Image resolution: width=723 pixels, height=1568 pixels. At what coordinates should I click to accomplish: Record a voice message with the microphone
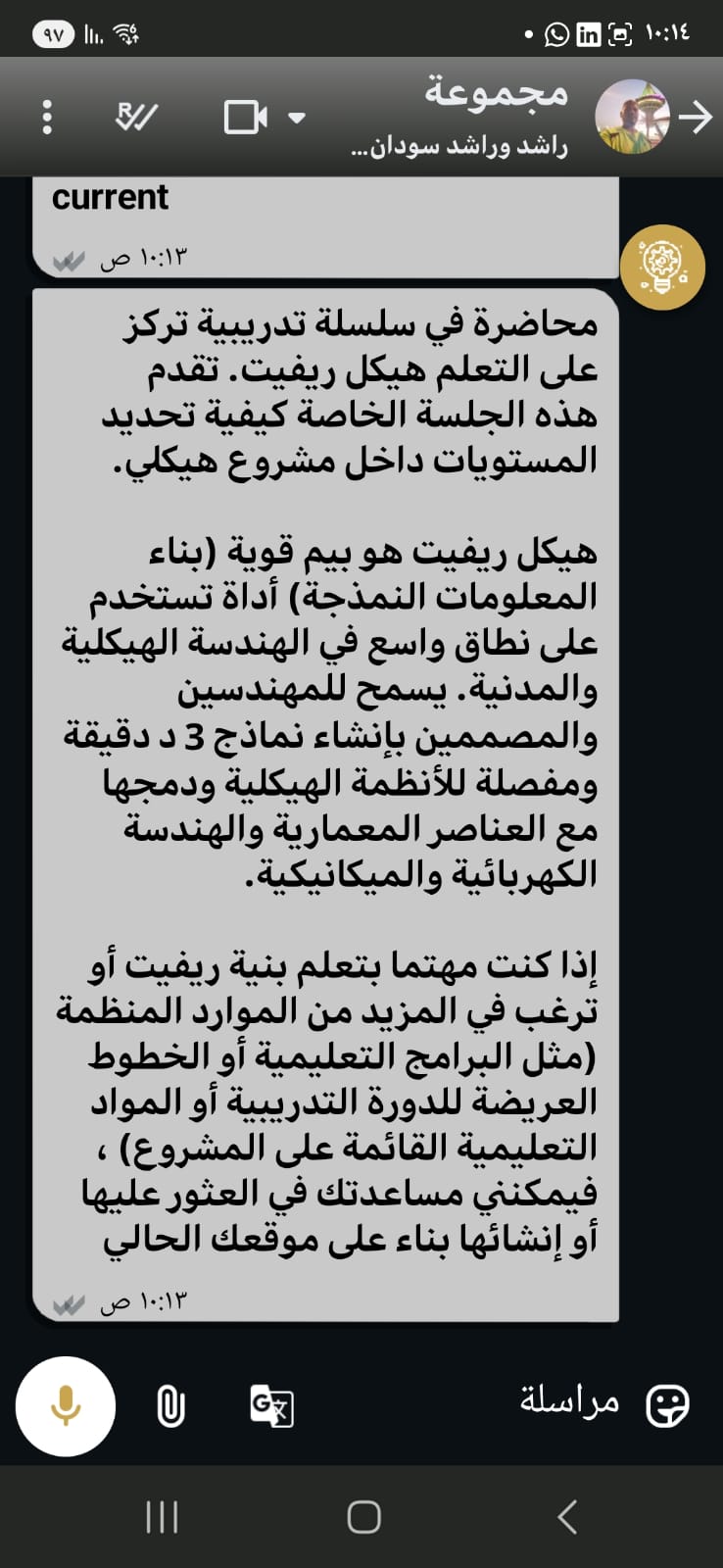pyautogui.click(x=66, y=1406)
